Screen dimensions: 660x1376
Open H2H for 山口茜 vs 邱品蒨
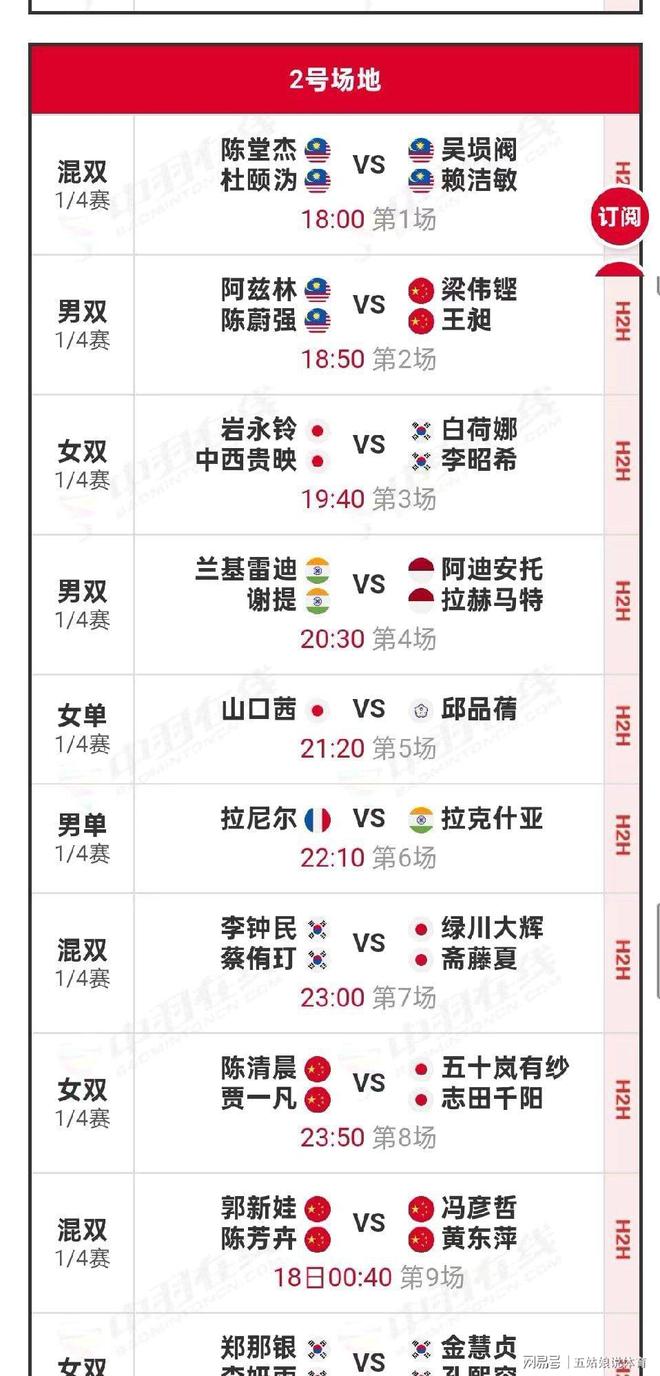[x=622, y=729]
